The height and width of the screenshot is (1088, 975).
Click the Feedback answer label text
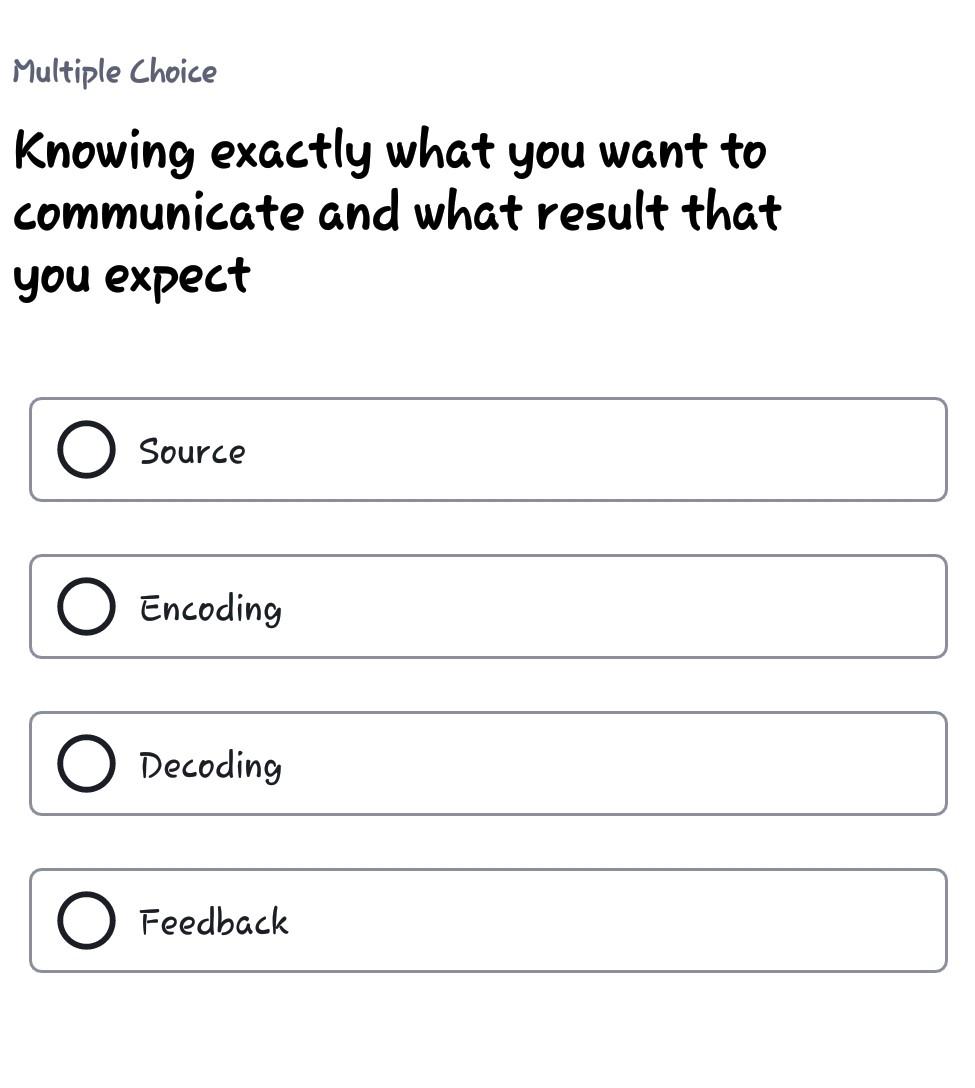pyautogui.click(x=214, y=922)
